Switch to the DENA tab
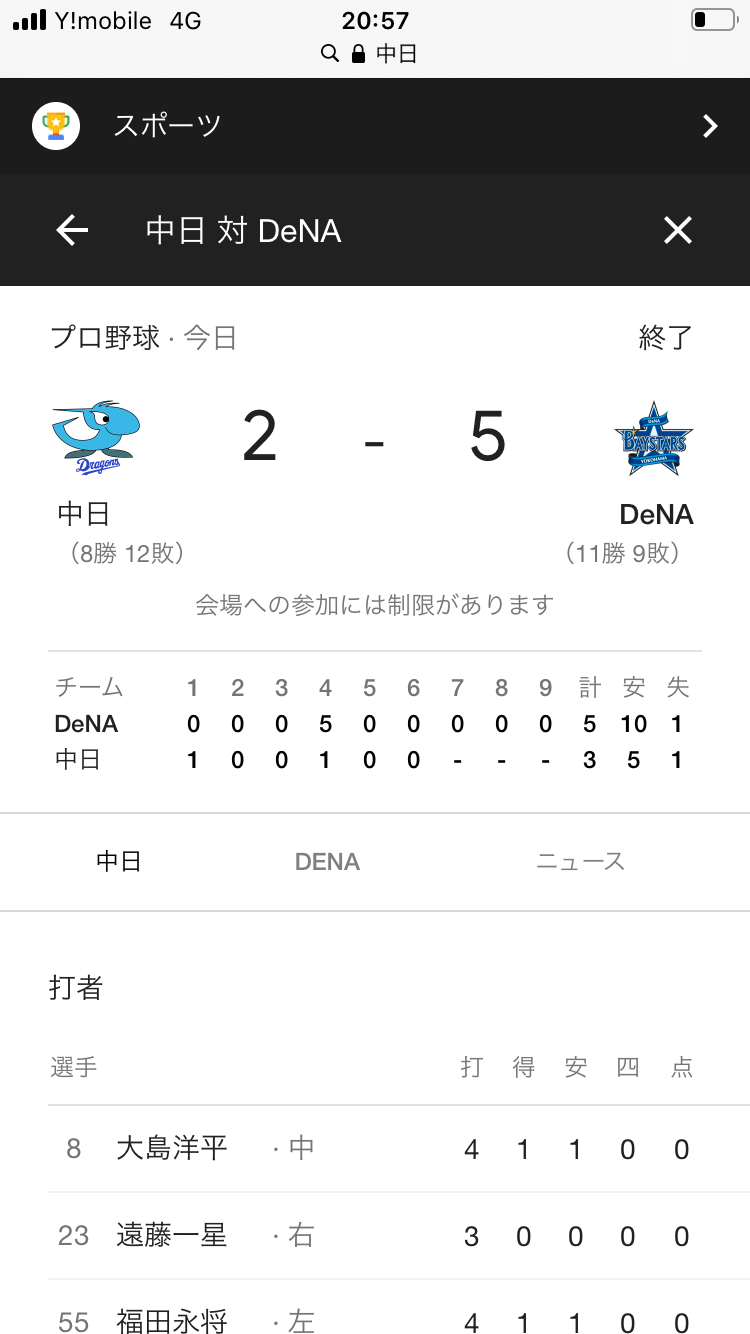This screenshot has width=750, height=1334. tap(327, 862)
